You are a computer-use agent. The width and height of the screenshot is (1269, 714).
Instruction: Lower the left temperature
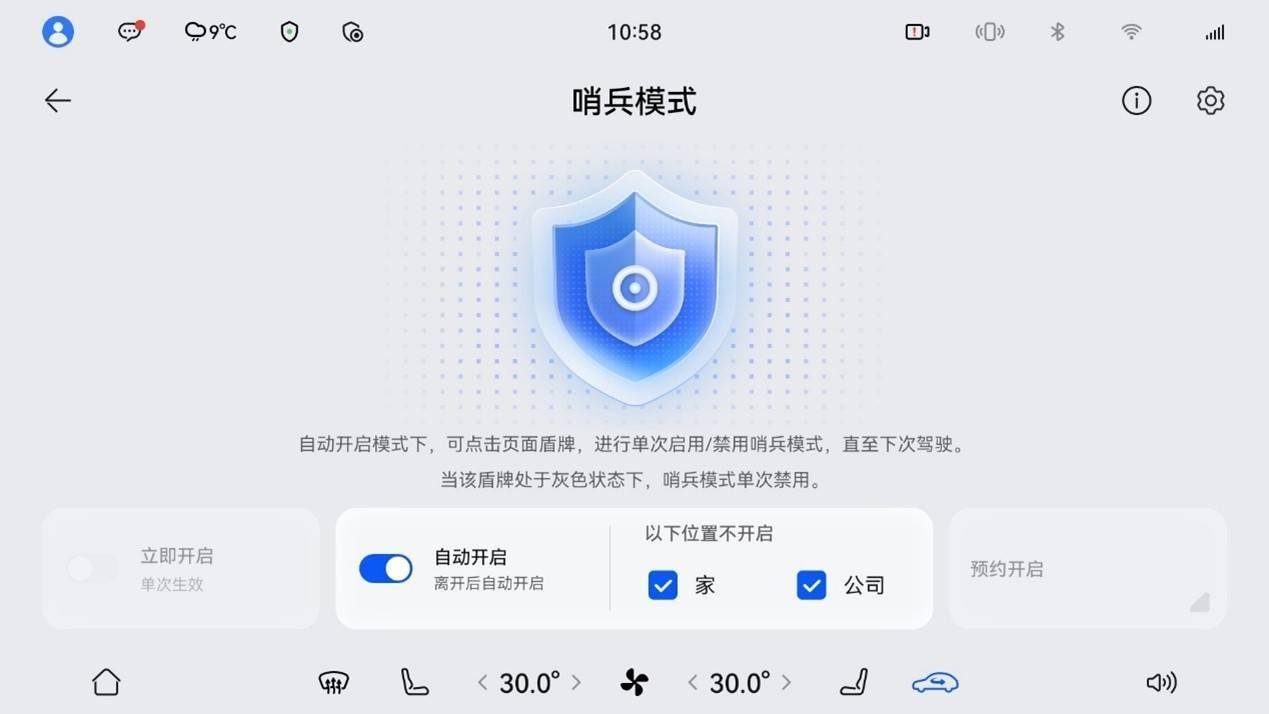[x=483, y=682]
